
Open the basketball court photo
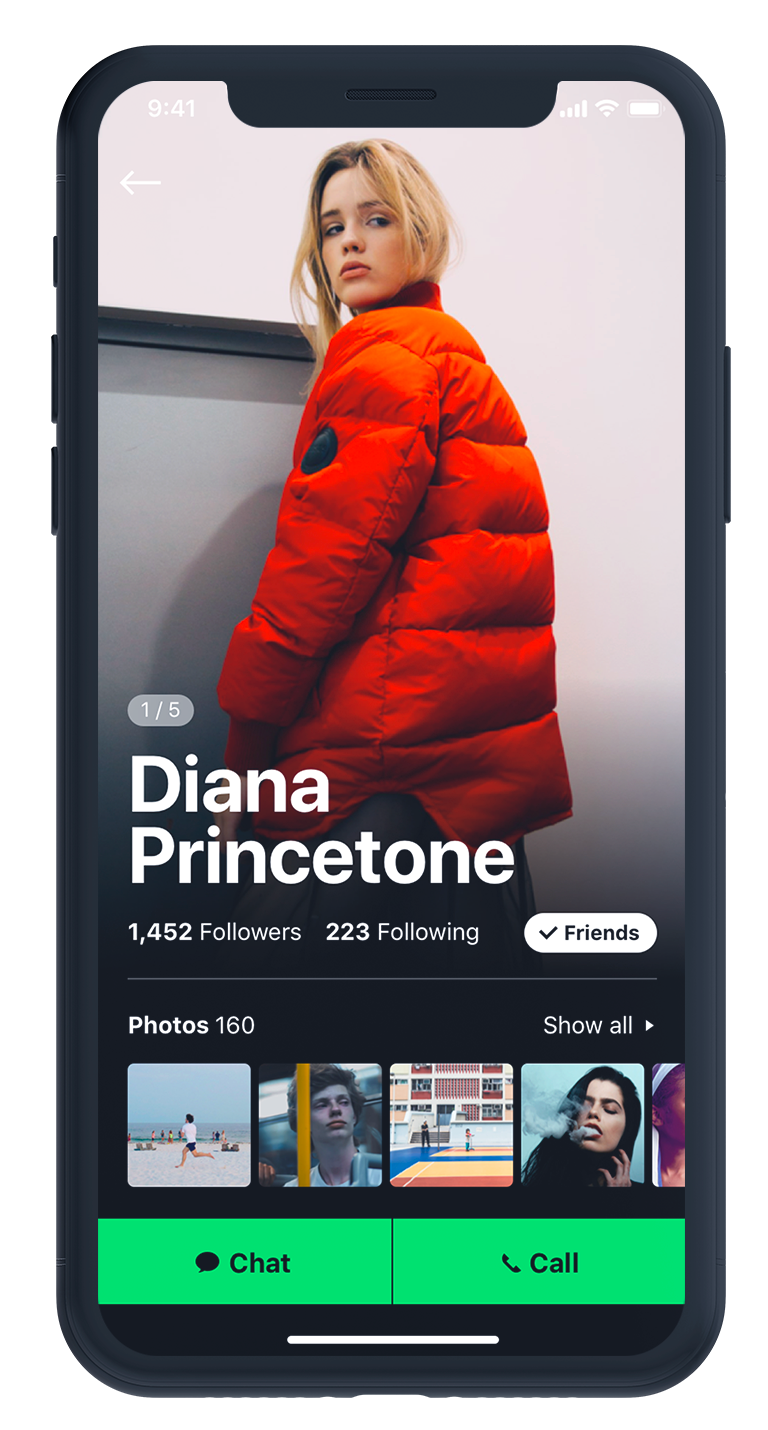pyautogui.click(x=451, y=1125)
